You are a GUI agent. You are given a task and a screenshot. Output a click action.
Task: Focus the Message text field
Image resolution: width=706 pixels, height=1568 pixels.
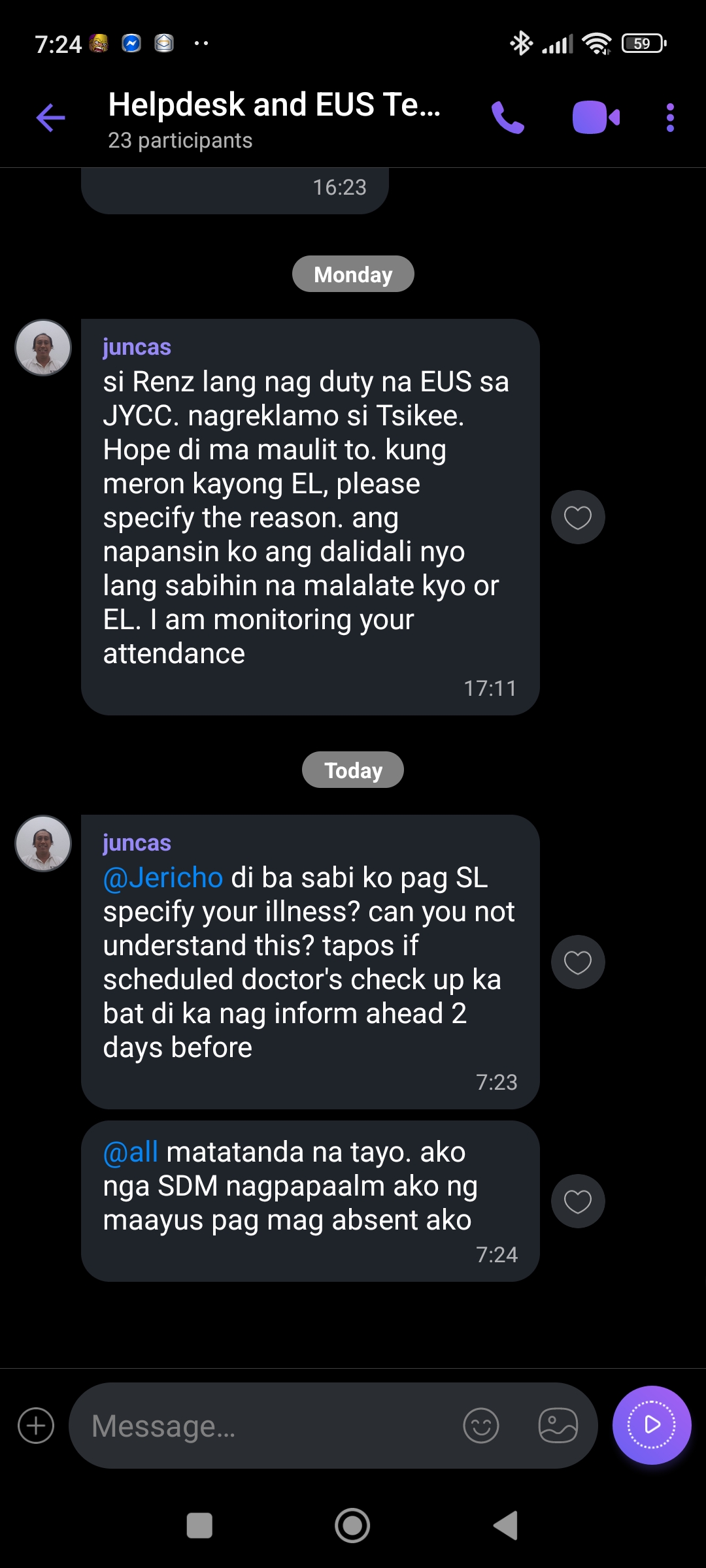tap(268, 1426)
